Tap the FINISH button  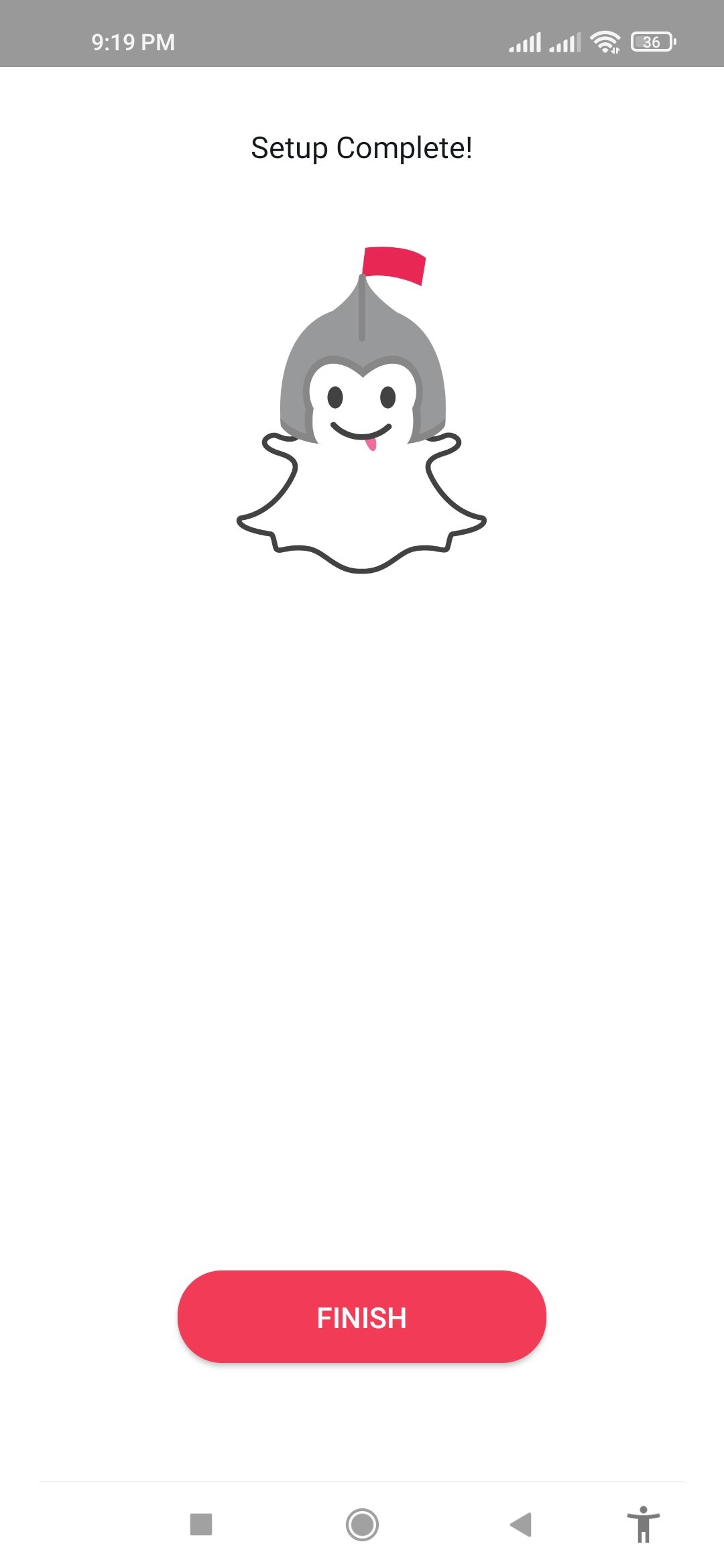coord(362,1317)
